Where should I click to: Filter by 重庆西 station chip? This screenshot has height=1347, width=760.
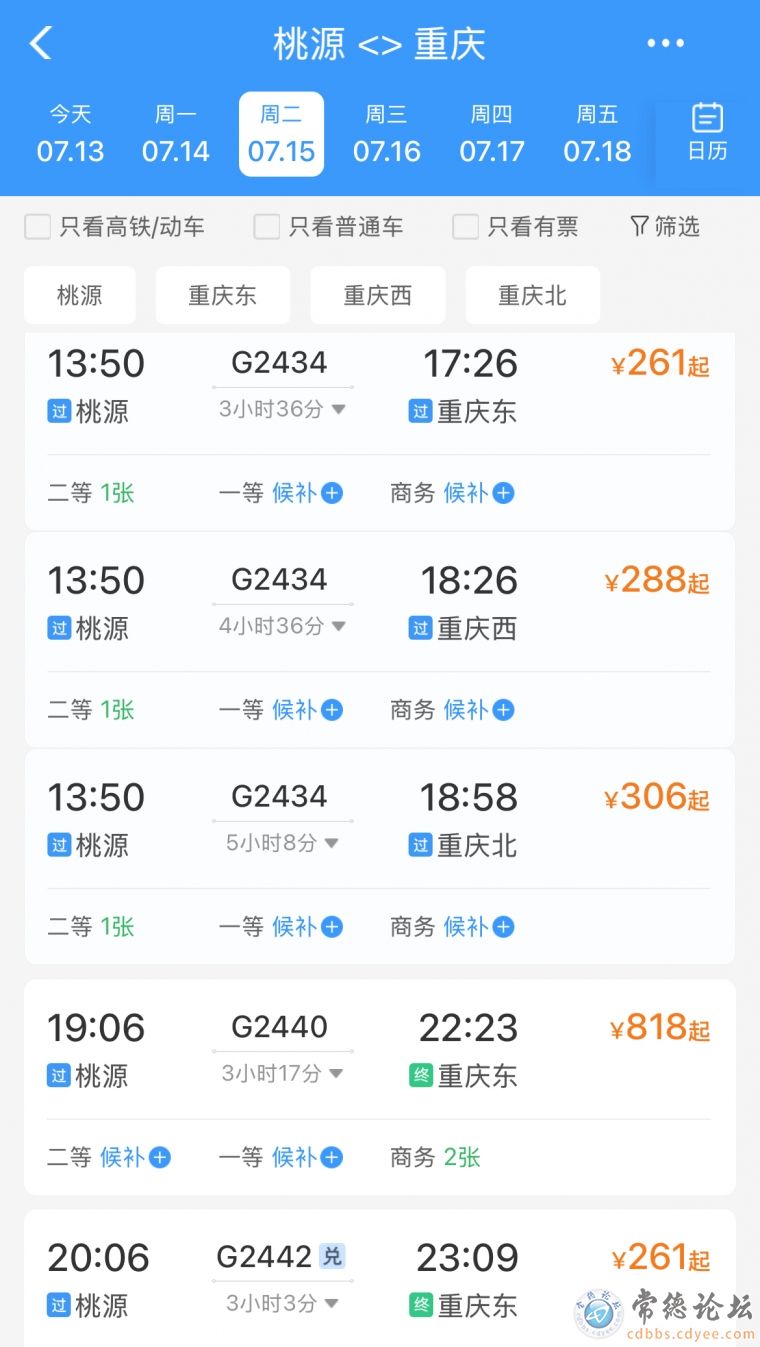(378, 295)
